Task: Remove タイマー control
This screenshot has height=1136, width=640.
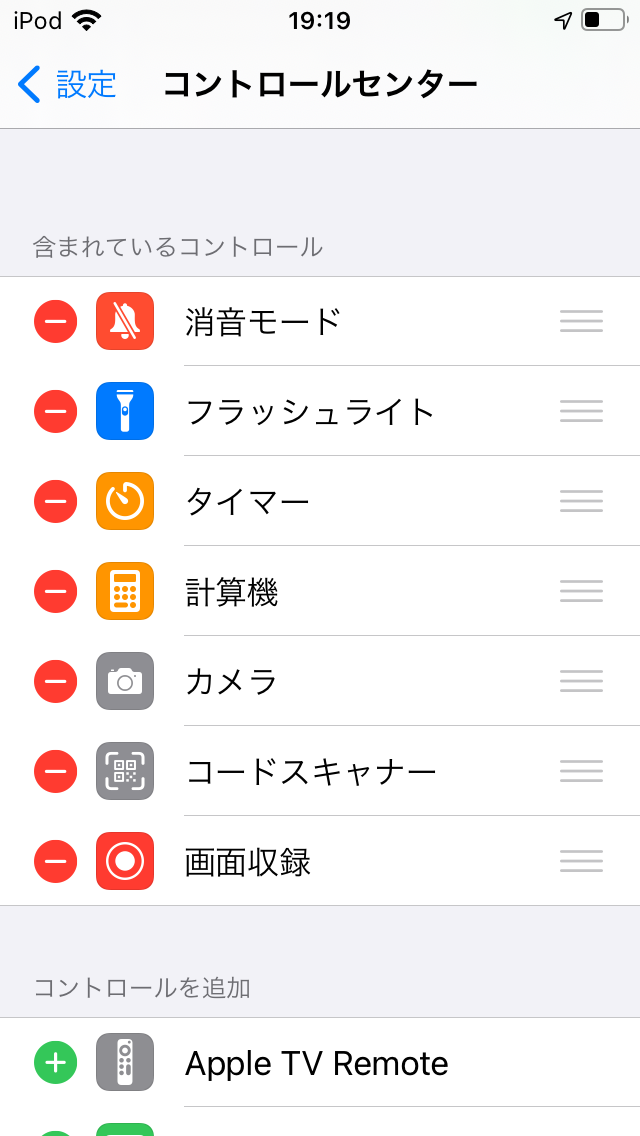Action: [55, 501]
